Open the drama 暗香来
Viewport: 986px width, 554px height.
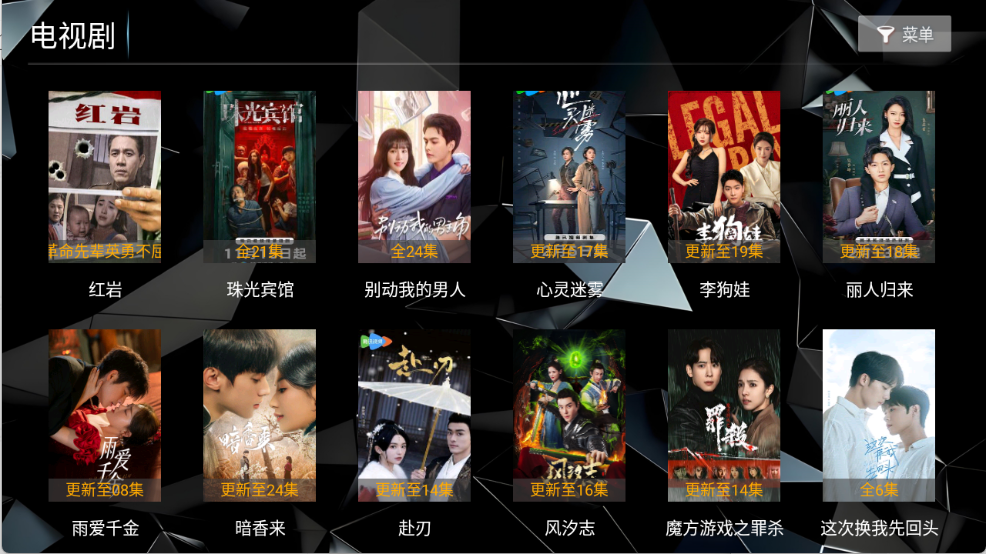point(260,415)
